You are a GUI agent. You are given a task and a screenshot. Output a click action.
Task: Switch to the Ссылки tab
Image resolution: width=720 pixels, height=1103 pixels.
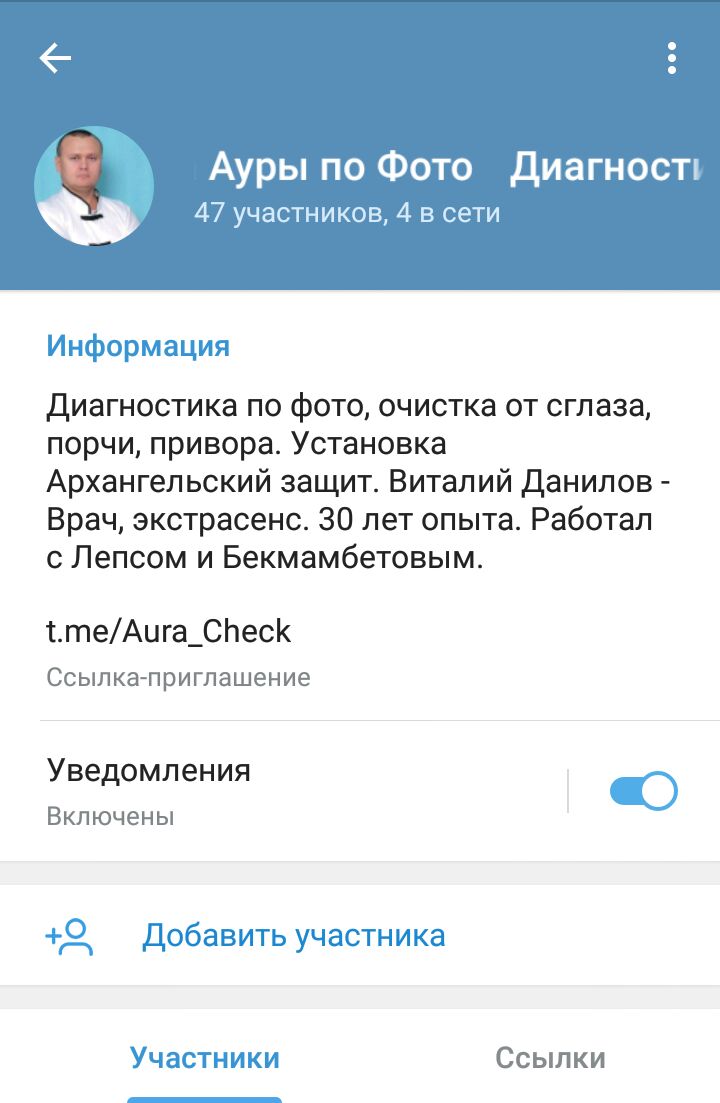coord(550,1057)
